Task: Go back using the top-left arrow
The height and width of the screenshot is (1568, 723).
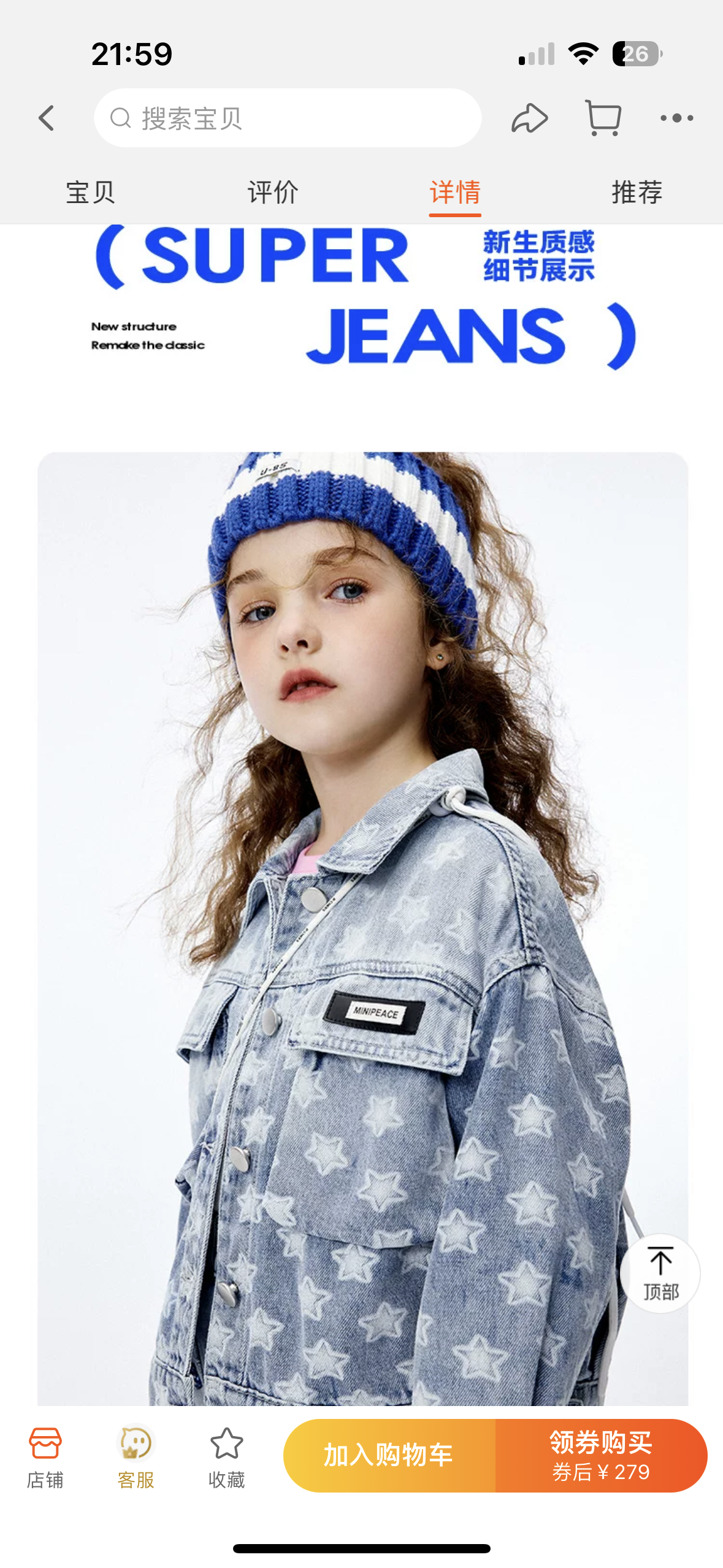Action: coord(47,118)
